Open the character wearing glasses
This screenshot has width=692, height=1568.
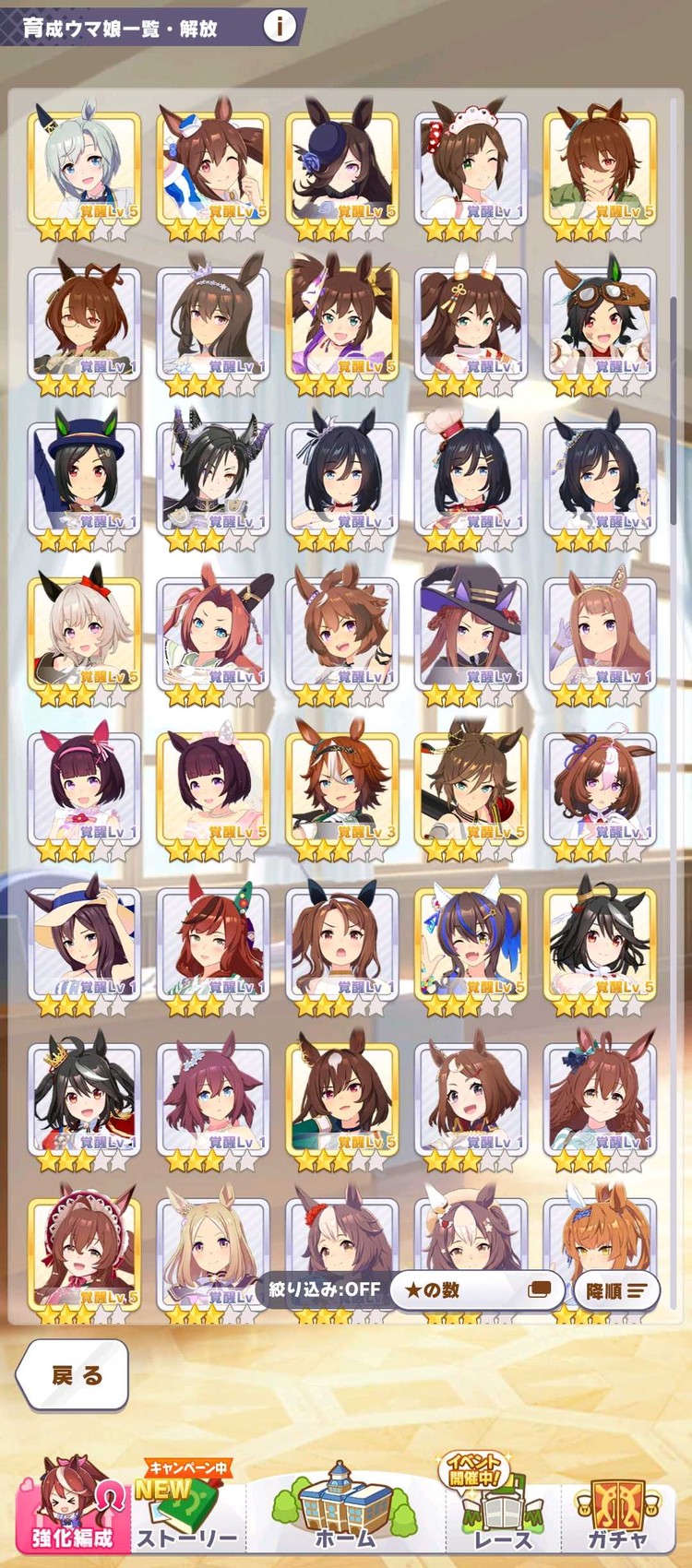click(84, 325)
